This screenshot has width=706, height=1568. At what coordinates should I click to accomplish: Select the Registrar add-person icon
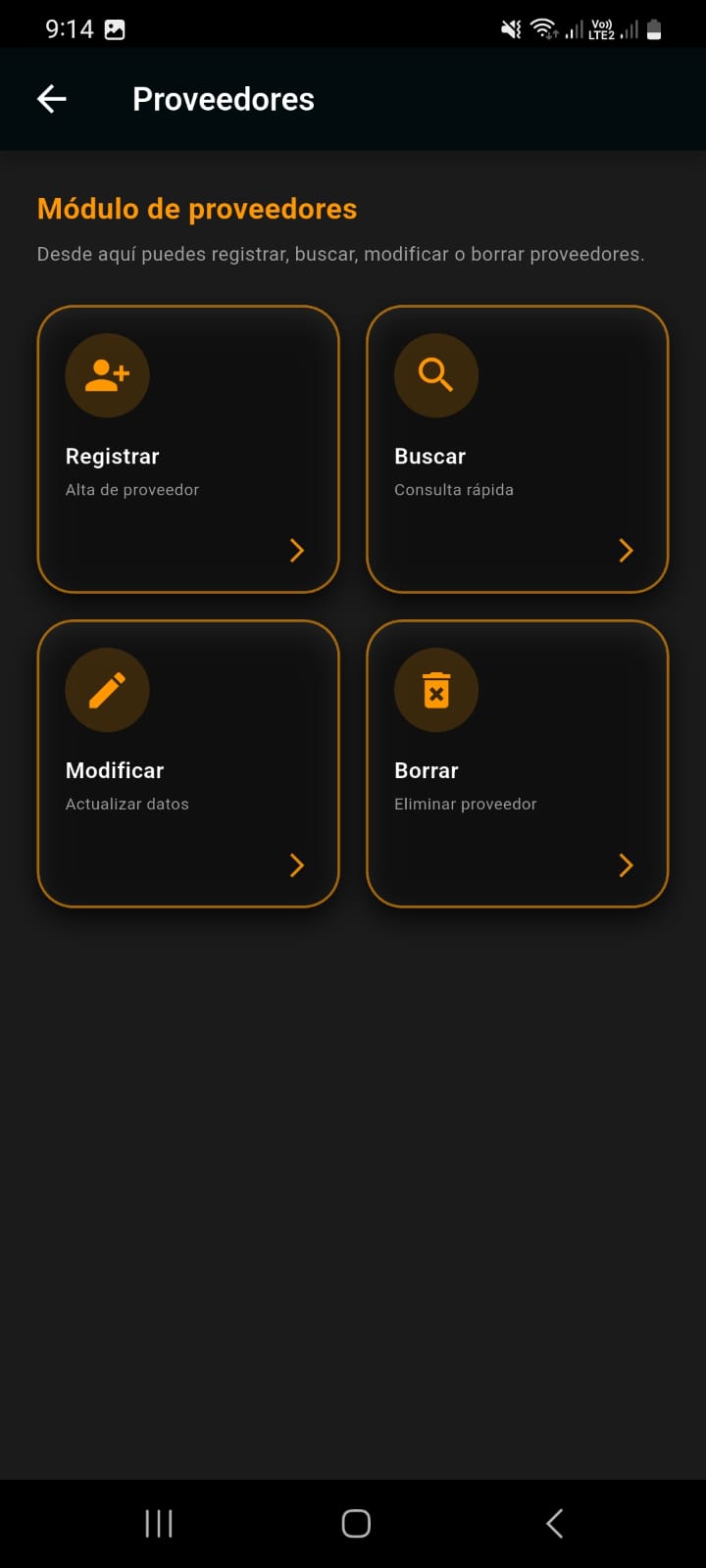click(x=107, y=375)
